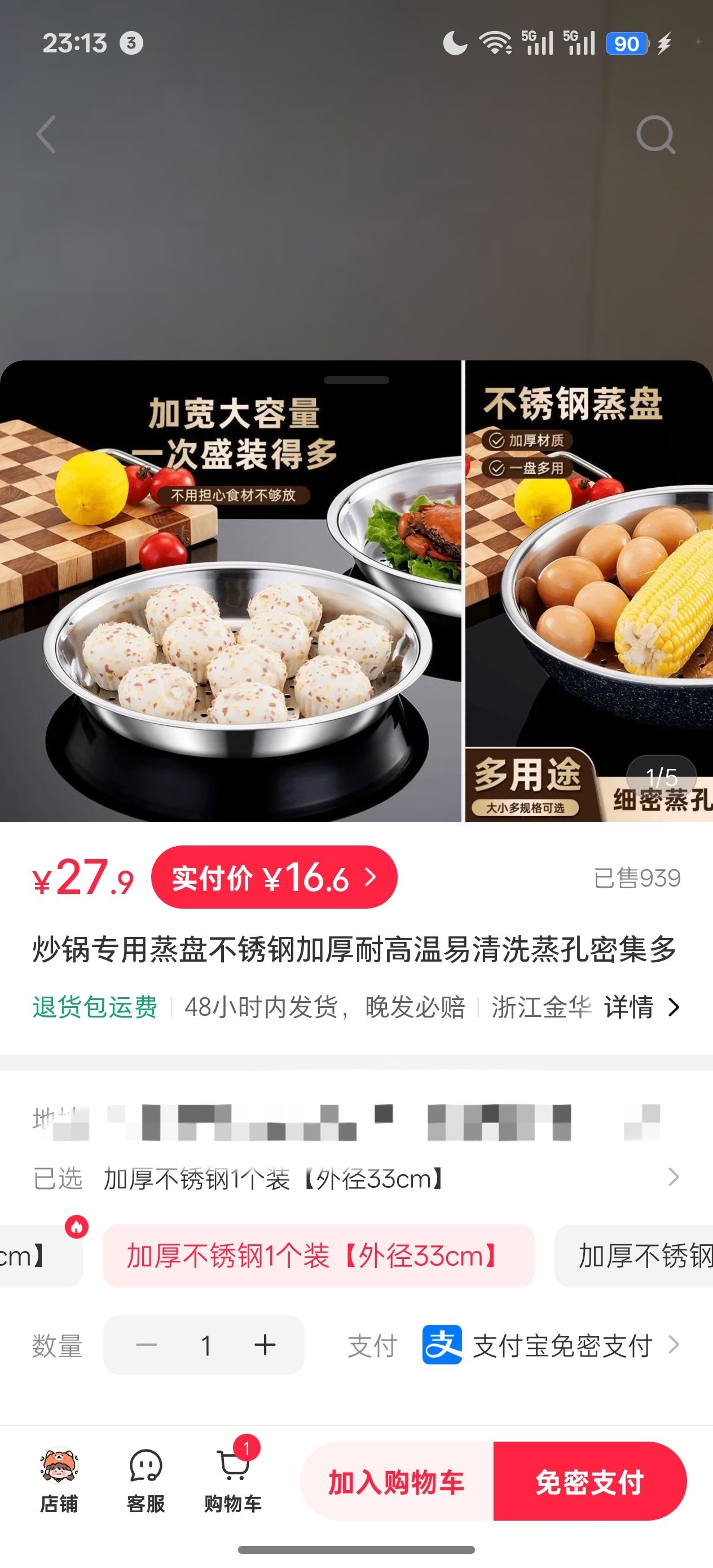Viewport: 713px width, 1568px height.
Task: Increase quantity with the plus button
Action: [265, 1345]
